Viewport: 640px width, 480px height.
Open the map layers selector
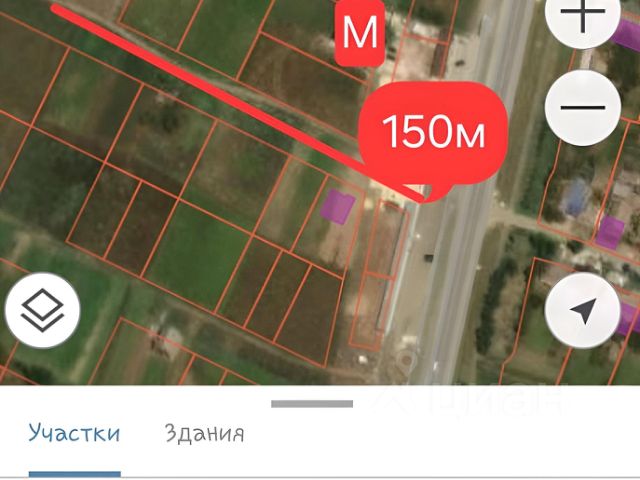[42, 312]
